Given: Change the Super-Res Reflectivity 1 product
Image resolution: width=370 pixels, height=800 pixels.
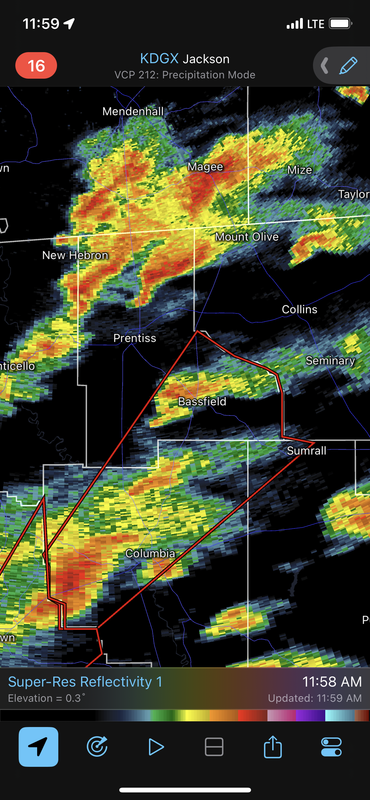Looking at the screenshot, I should [85, 682].
